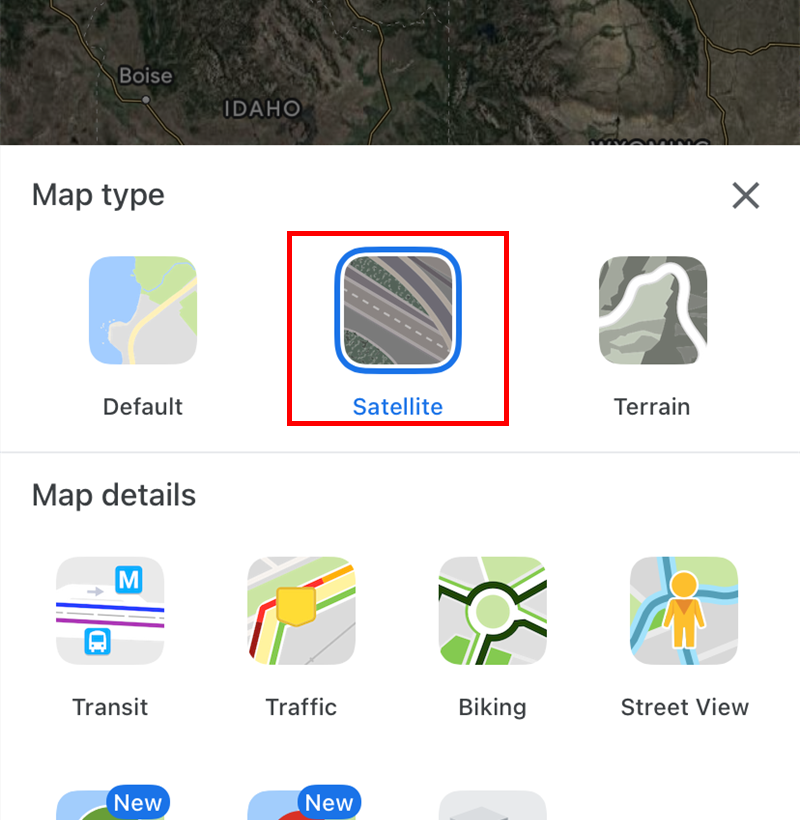This screenshot has height=820, width=800.
Task: Enable the Street View layer
Action: [x=684, y=611]
